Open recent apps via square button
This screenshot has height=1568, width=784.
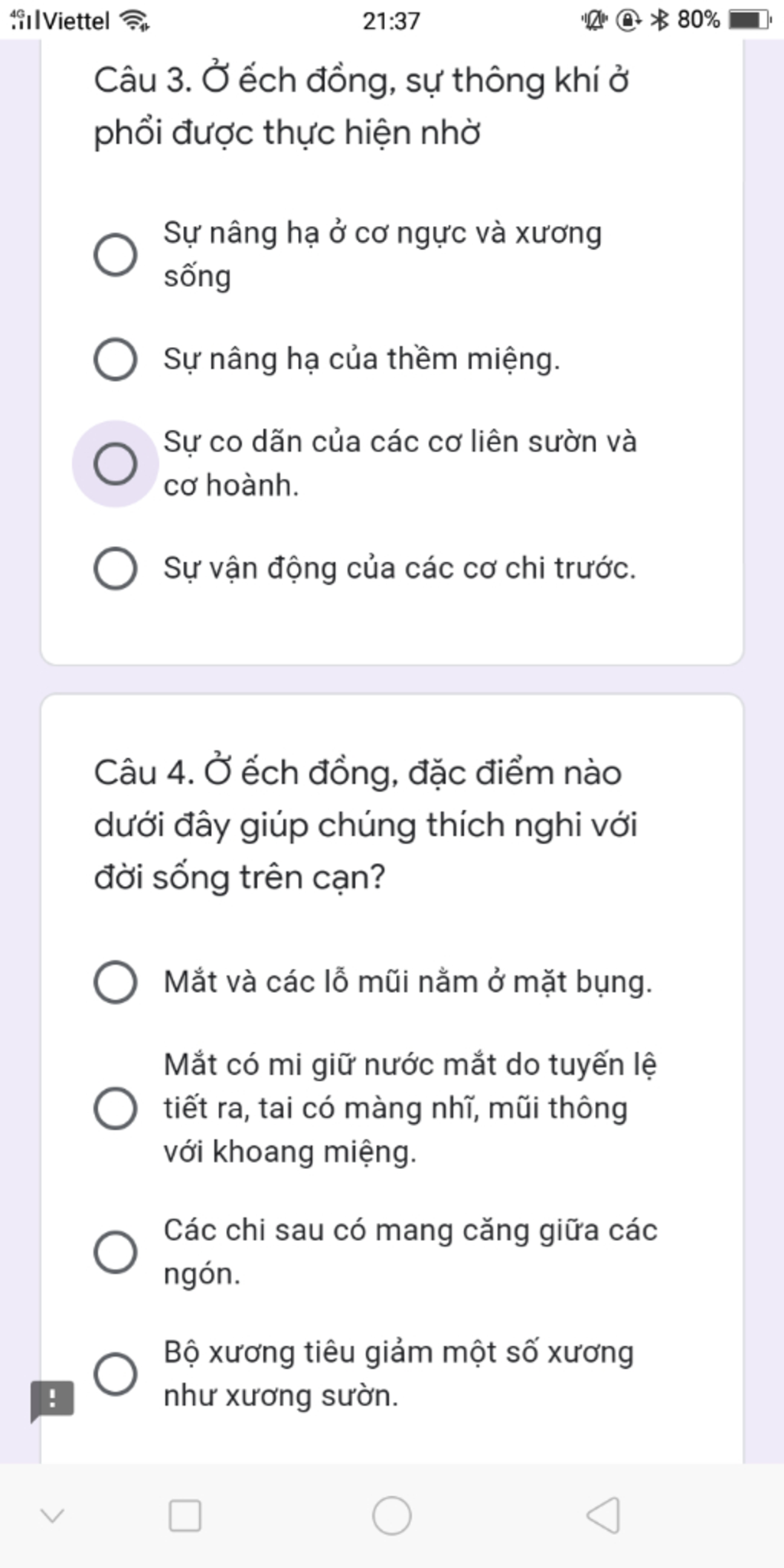[185, 1515]
